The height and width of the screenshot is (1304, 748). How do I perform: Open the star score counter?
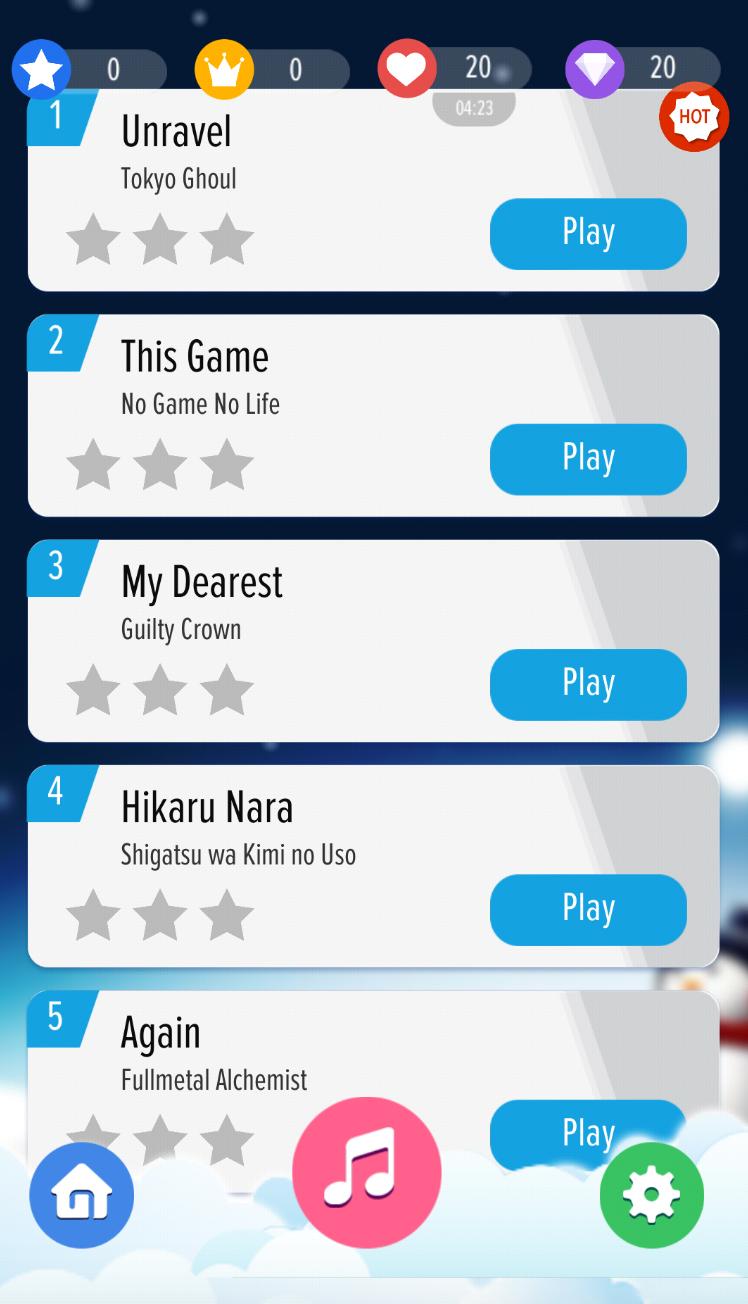tap(41, 68)
